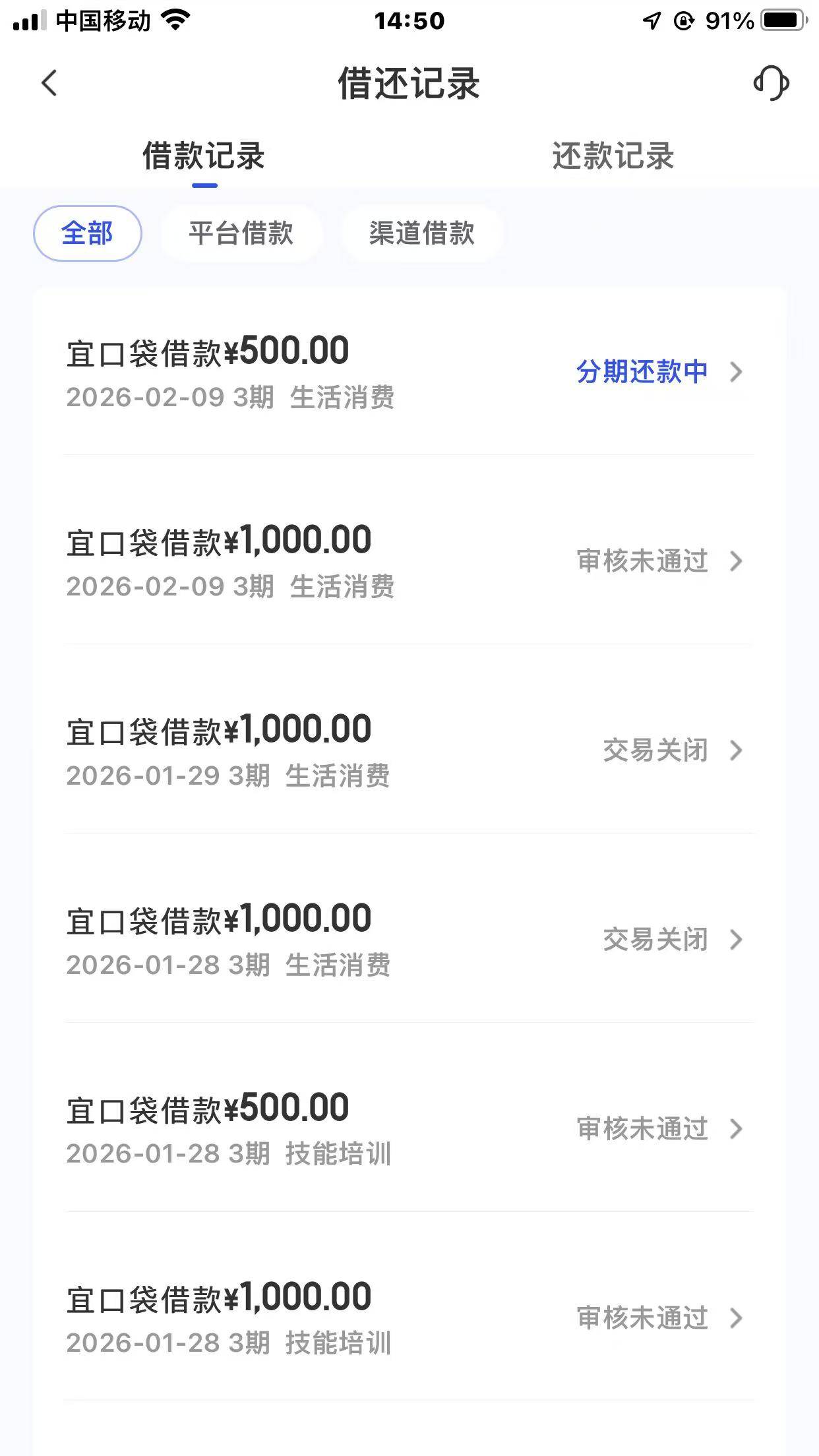This screenshot has height=1456, width=819.
Task: View the 2026-01-29 ¥1,000.00 closed loan
Action: 409,750
